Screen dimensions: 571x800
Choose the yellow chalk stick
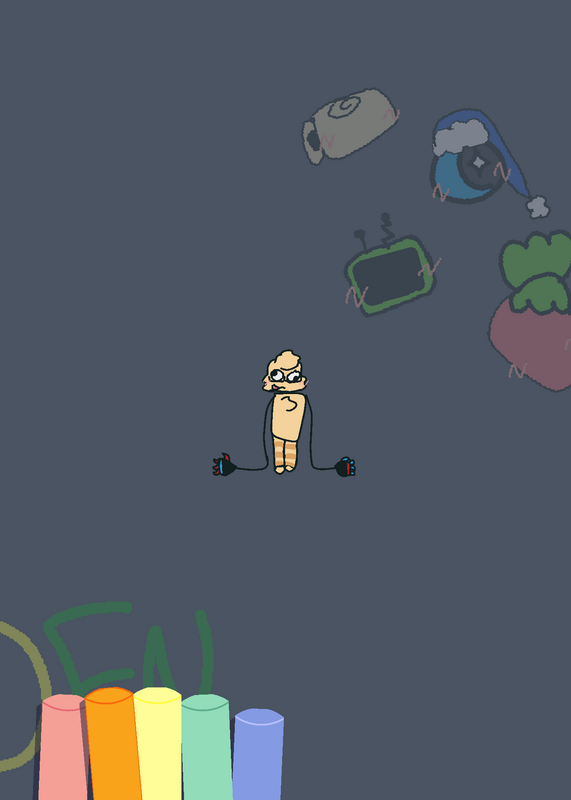click(x=159, y=744)
